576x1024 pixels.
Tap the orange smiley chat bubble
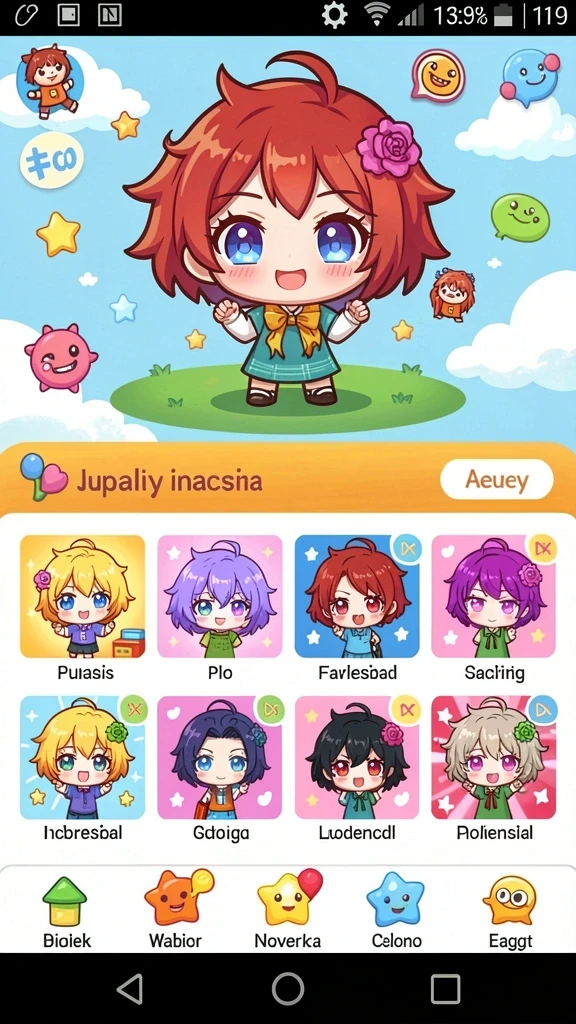(x=438, y=76)
